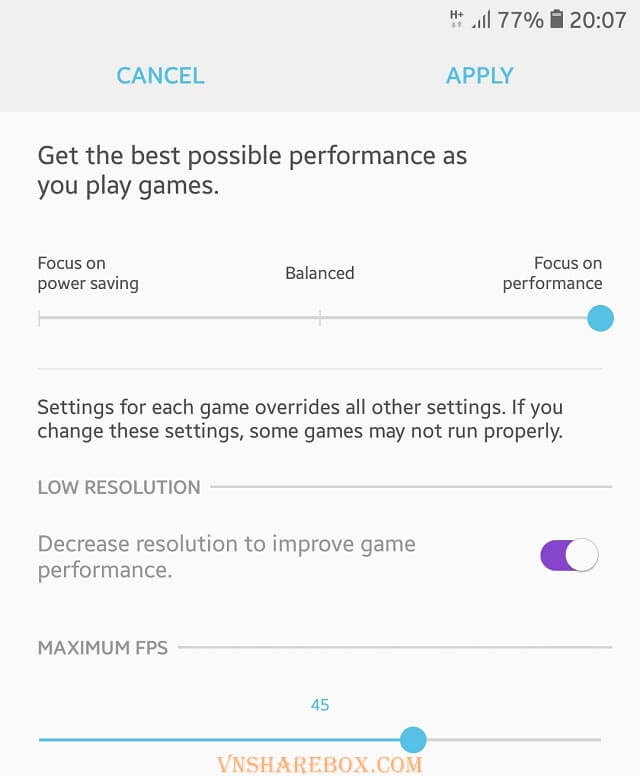Turn off the low resolution toggle
Image resolution: width=640 pixels, height=776 pixels.
point(569,555)
